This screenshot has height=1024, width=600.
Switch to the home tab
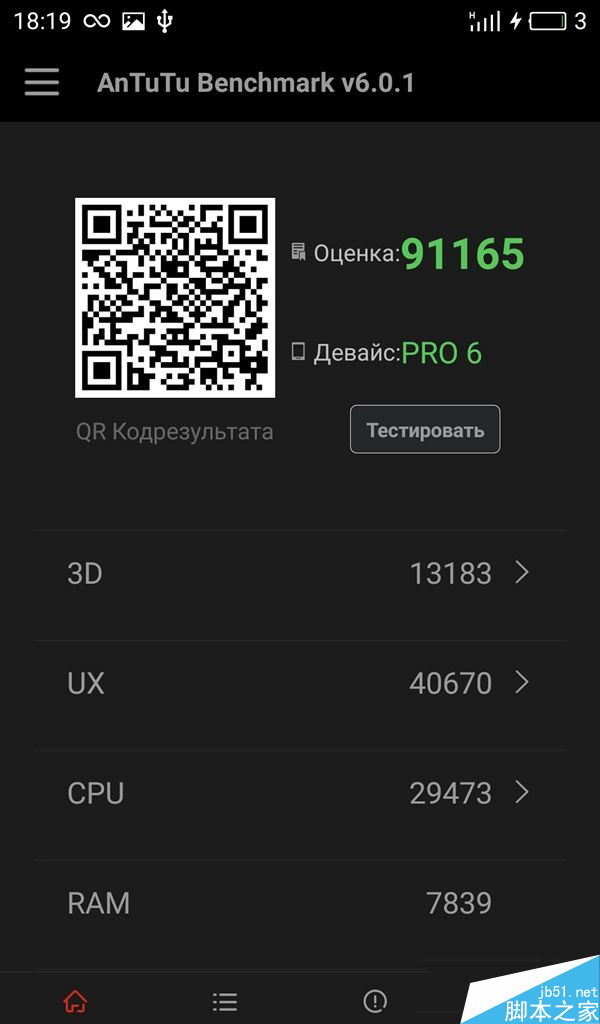[75, 1000]
